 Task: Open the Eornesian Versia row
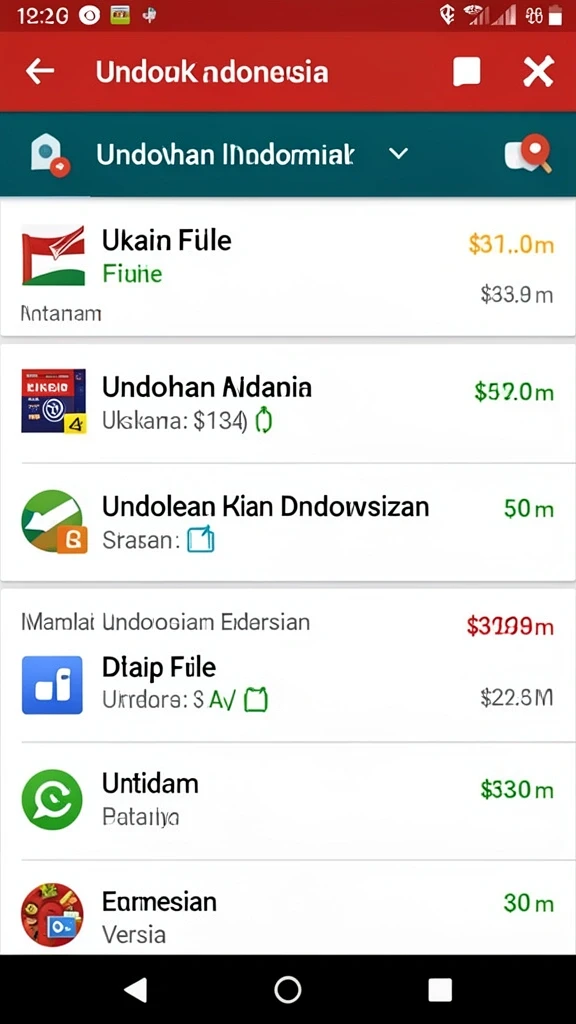point(288,912)
